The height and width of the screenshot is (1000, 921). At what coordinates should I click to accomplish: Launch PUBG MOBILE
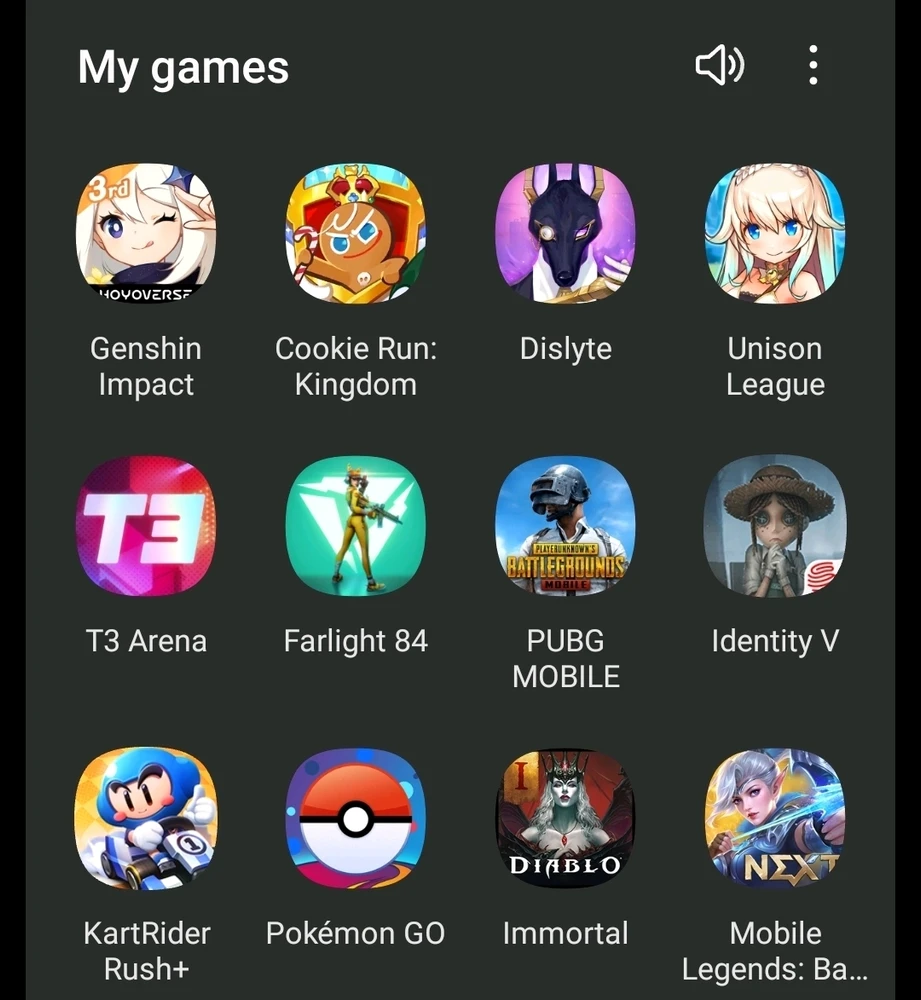pos(566,527)
